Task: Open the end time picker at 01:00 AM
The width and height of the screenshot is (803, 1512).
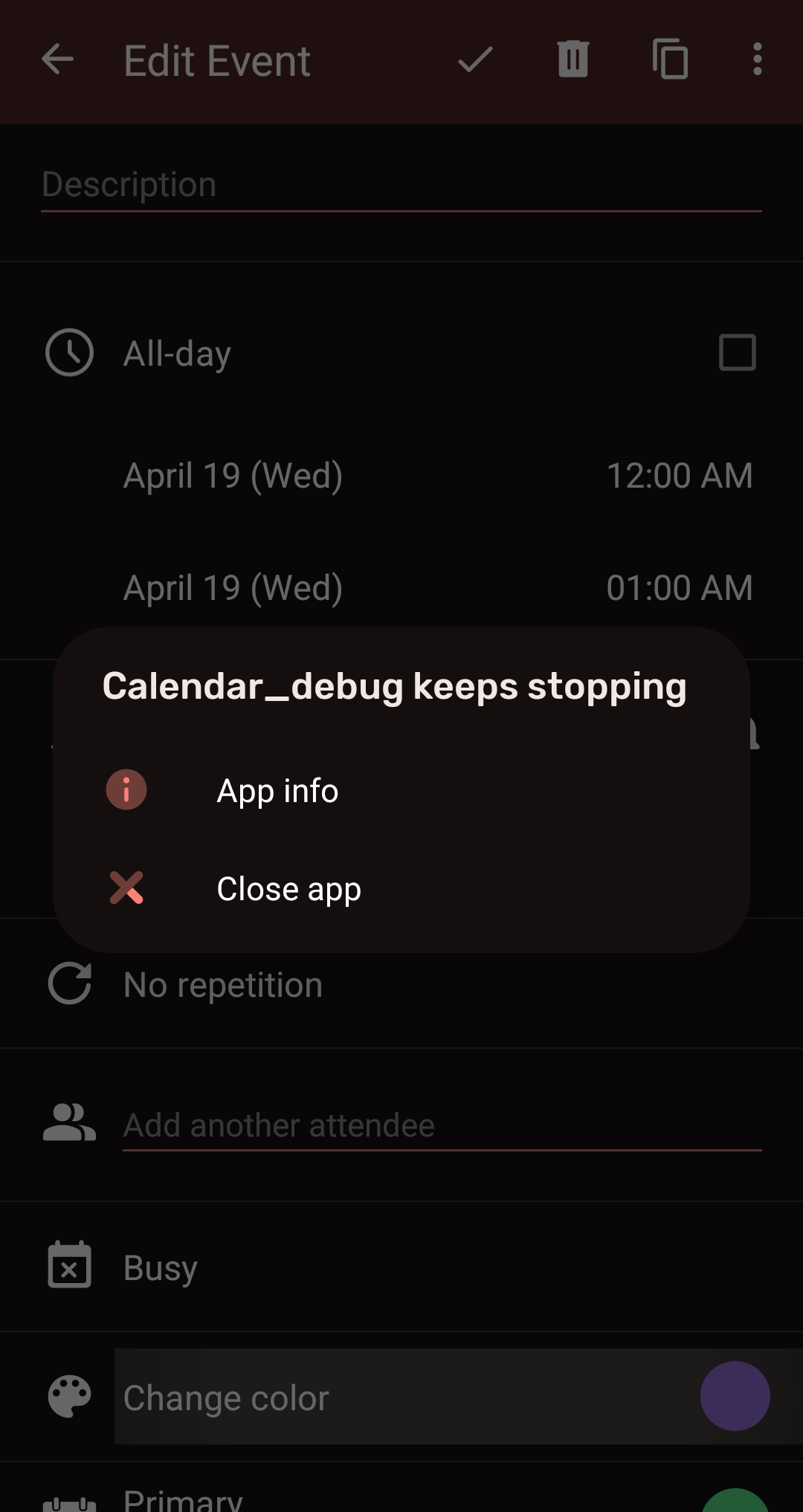Action: pyautogui.click(x=679, y=587)
